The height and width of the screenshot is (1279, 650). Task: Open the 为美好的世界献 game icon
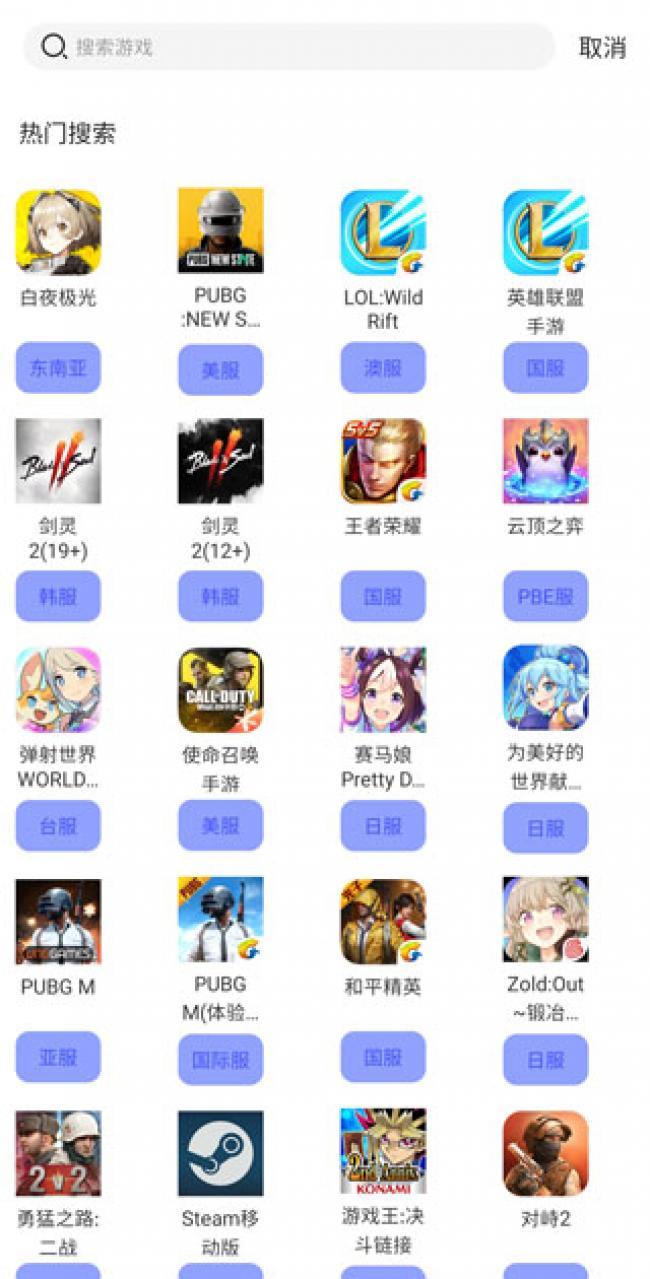(545, 690)
